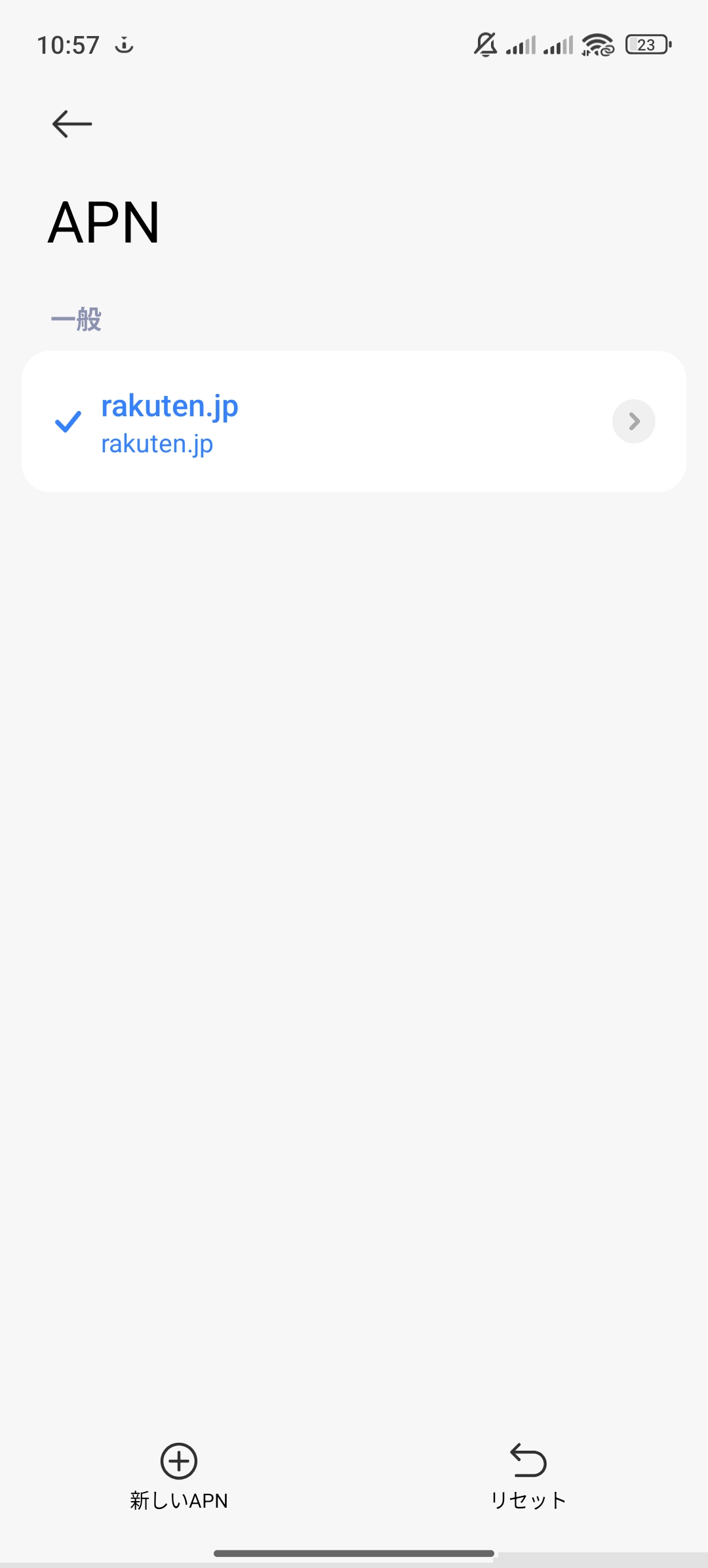Add a new APN (新しいAPN)

179,1475
